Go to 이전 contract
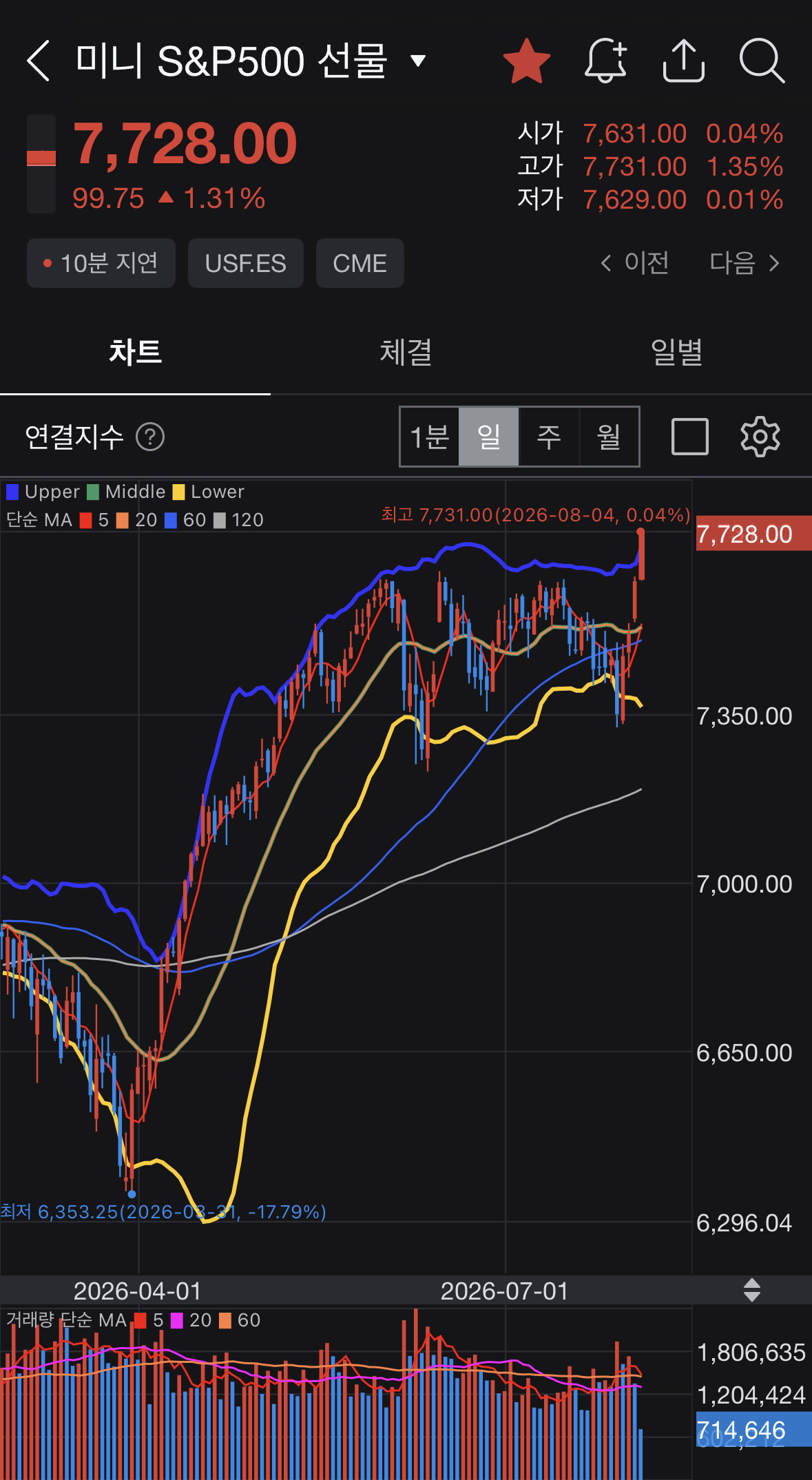The width and height of the screenshot is (812, 1480). click(635, 262)
